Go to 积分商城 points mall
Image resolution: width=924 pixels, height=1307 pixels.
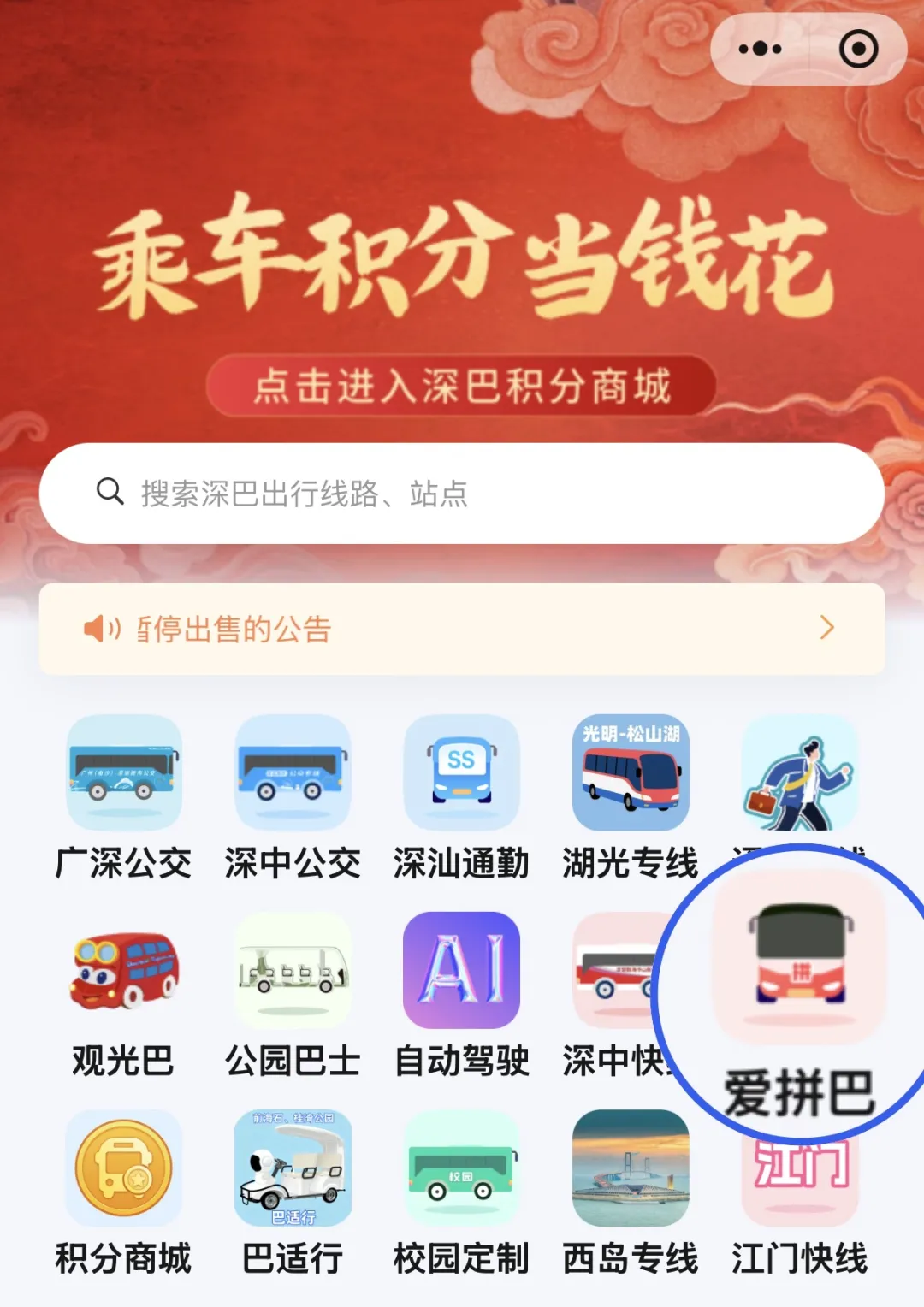click(x=124, y=1169)
